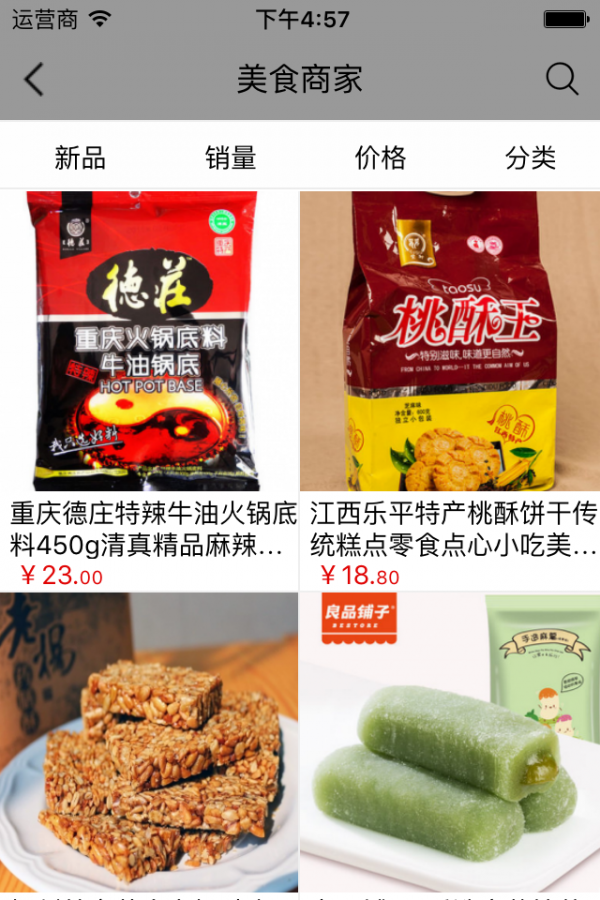Screen dimensions: 600x900
Task: Open the search magnifier icon
Action: pyautogui.click(x=561, y=80)
